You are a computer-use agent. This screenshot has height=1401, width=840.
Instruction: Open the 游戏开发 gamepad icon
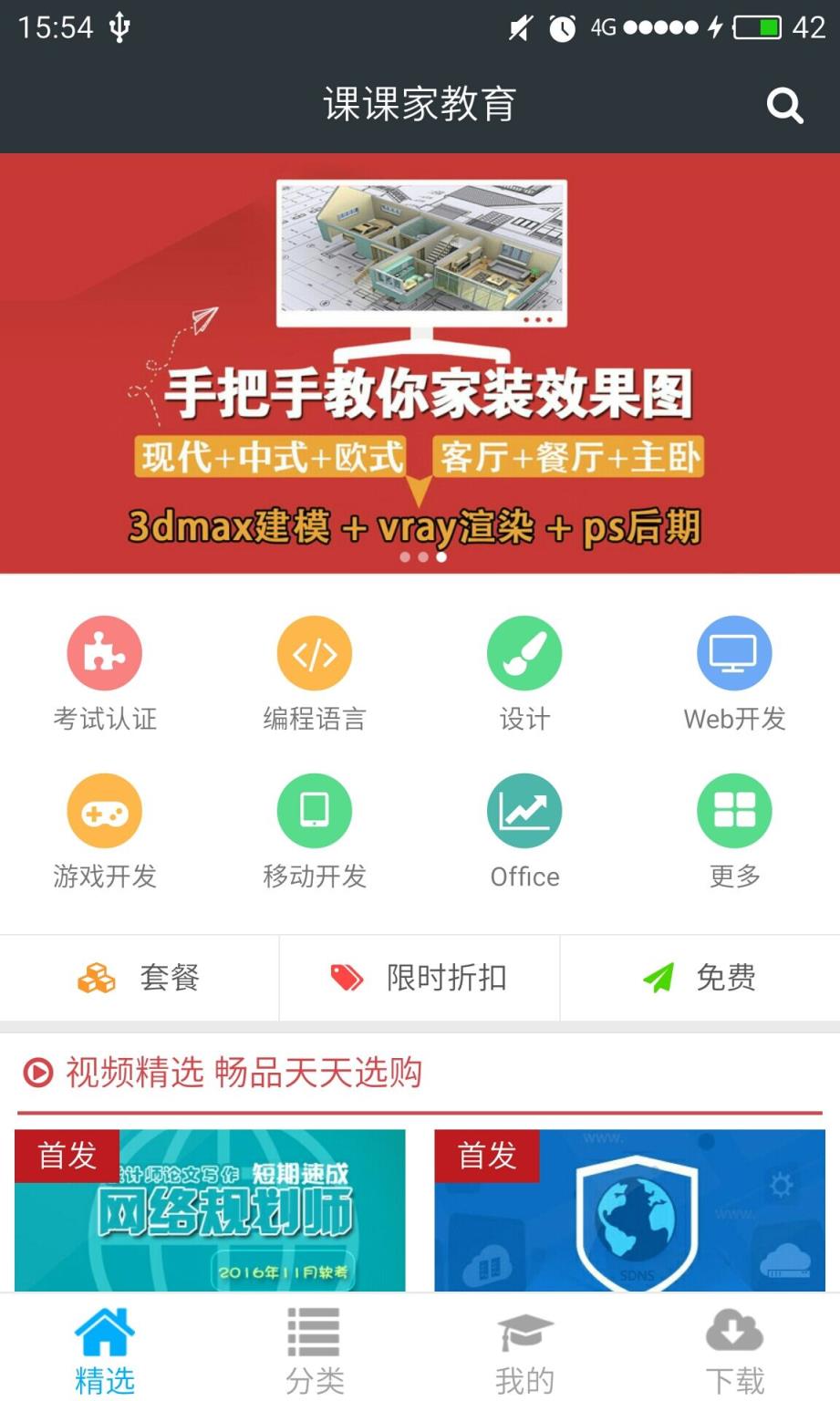(x=105, y=810)
